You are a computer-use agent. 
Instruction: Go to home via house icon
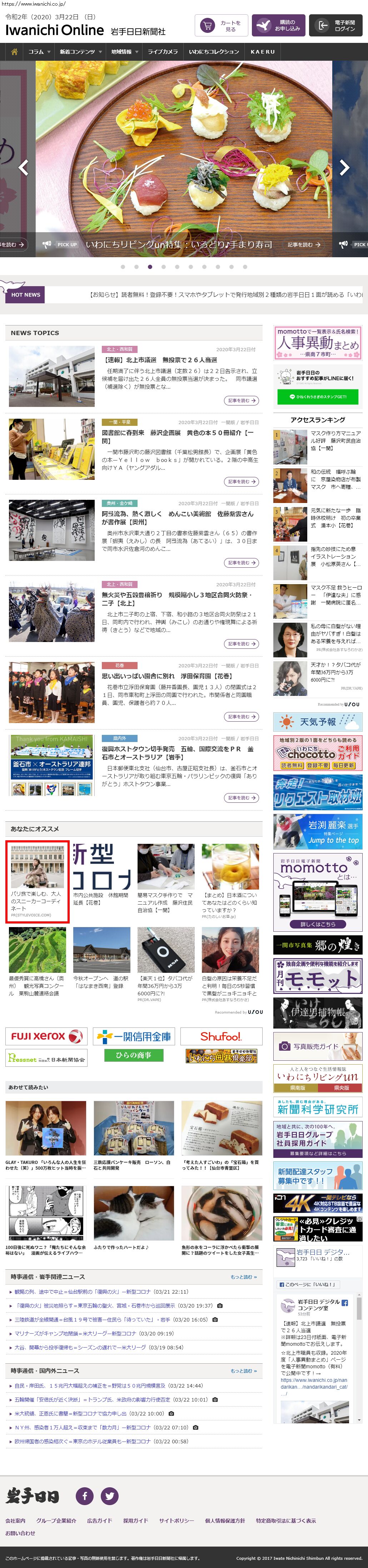(14, 52)
